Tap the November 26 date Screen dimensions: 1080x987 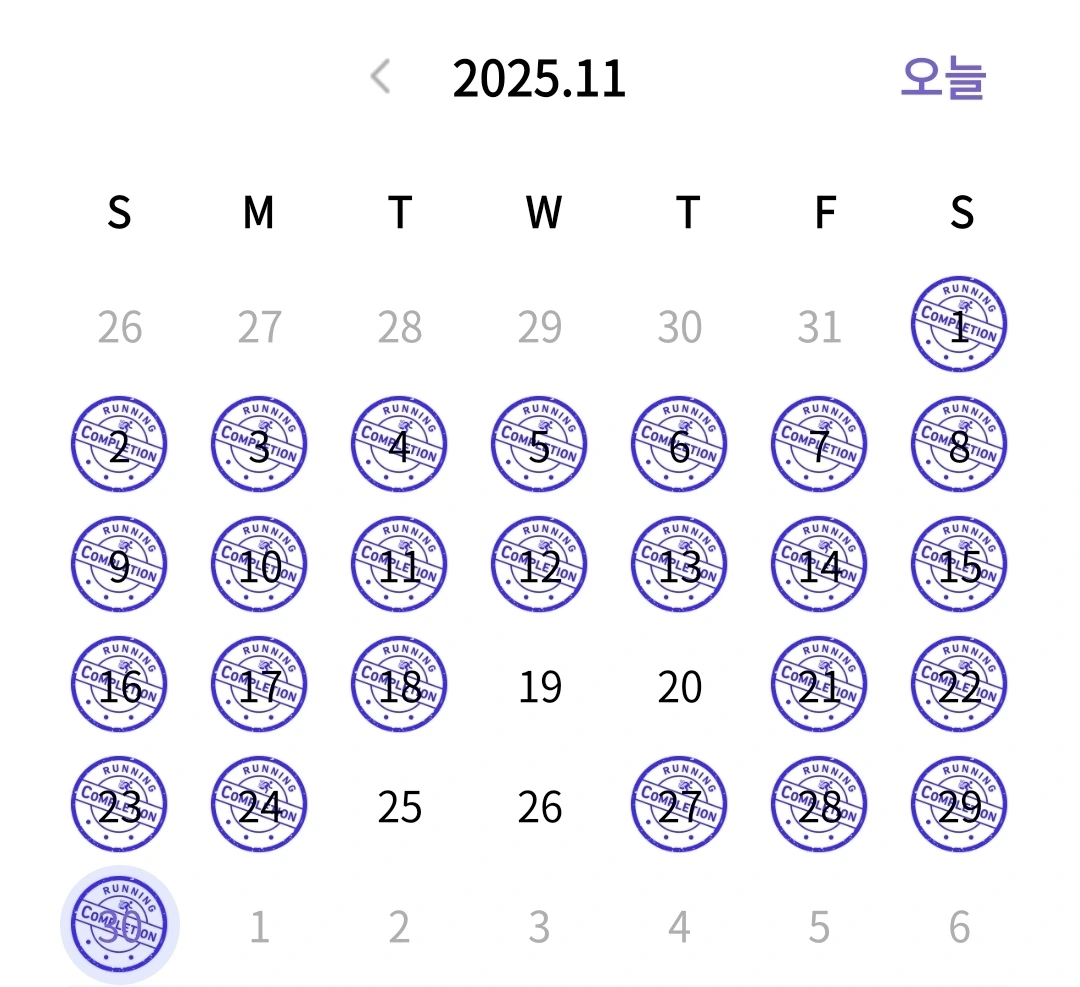[x=539, y=807]
